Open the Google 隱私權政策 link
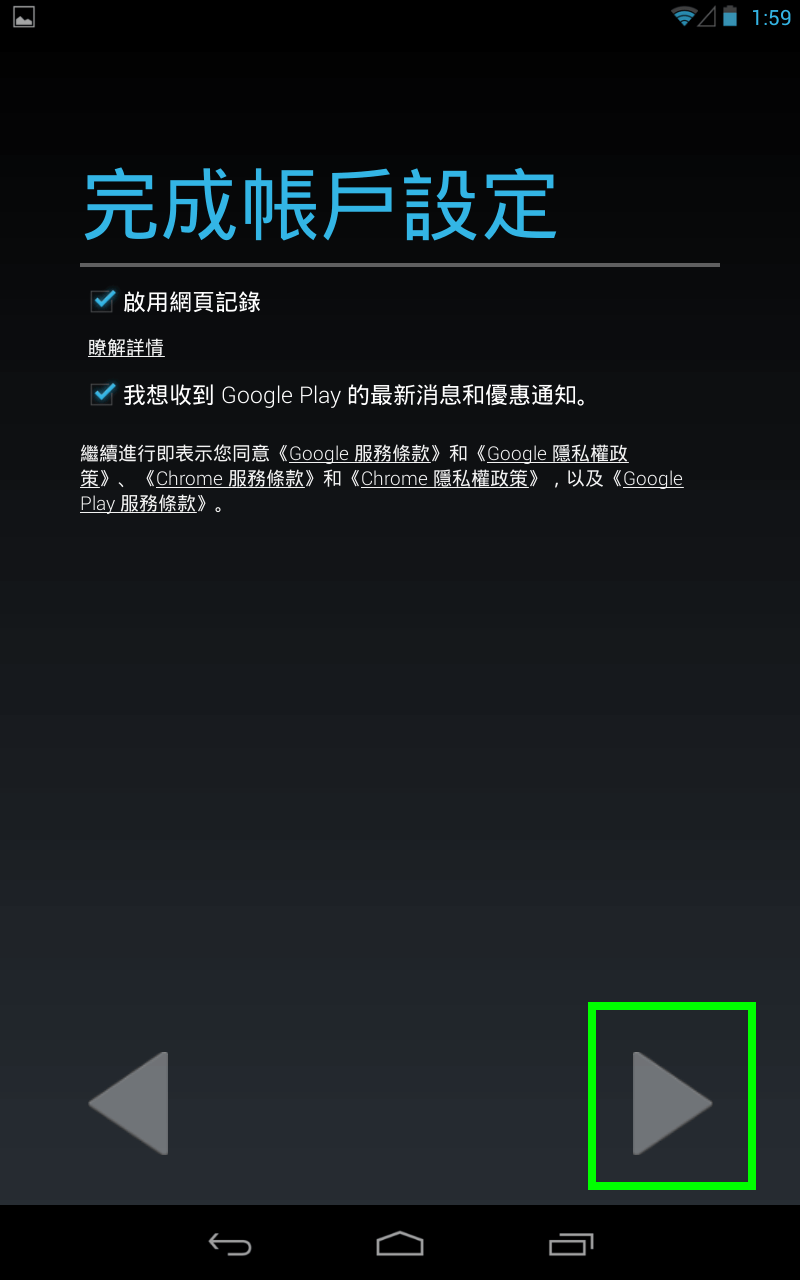The width and height of the screenshot is (800, 1280). click(x=557, y=454)
